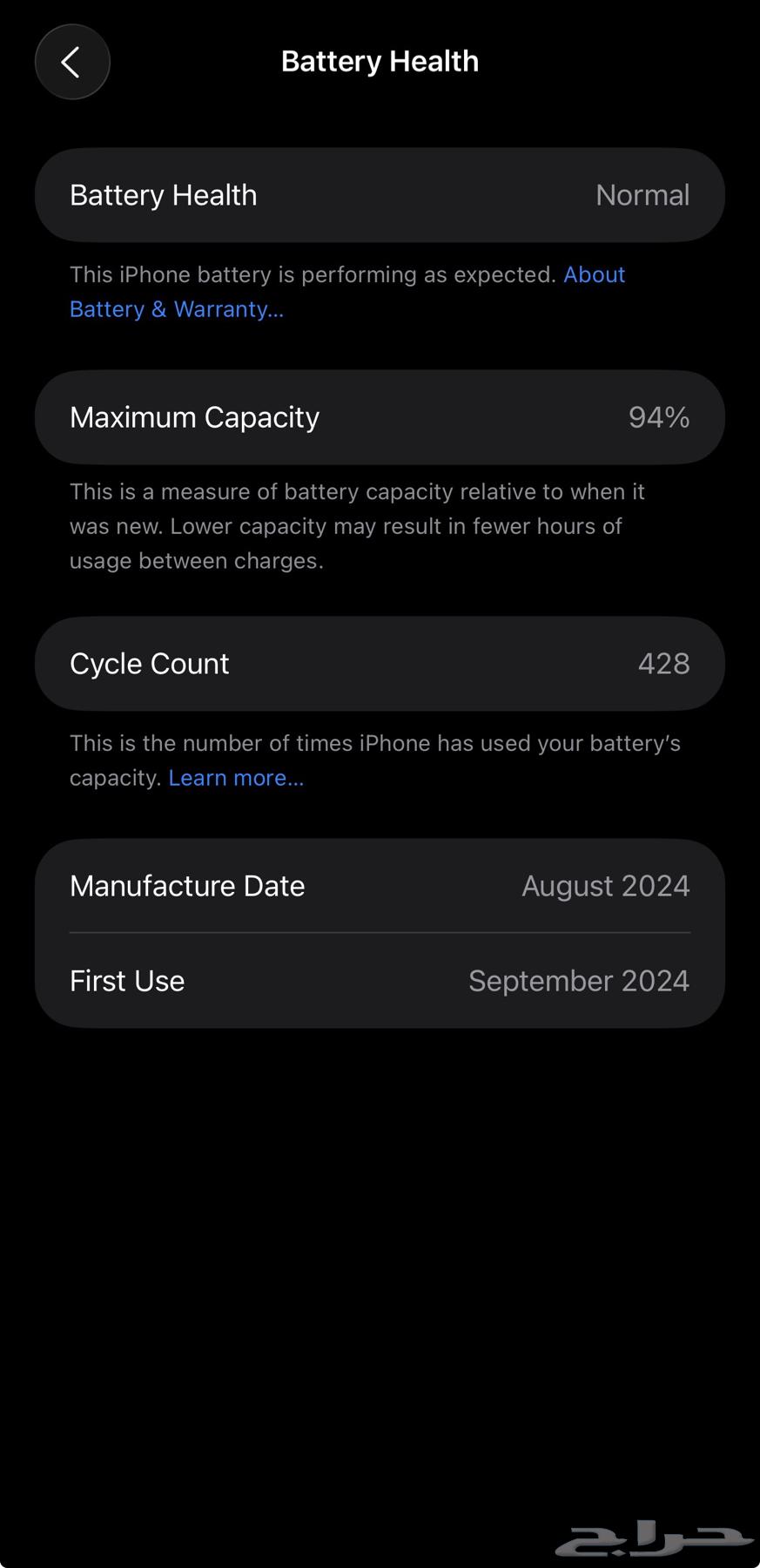Open Learn more about cycle count

pos(236,778)
